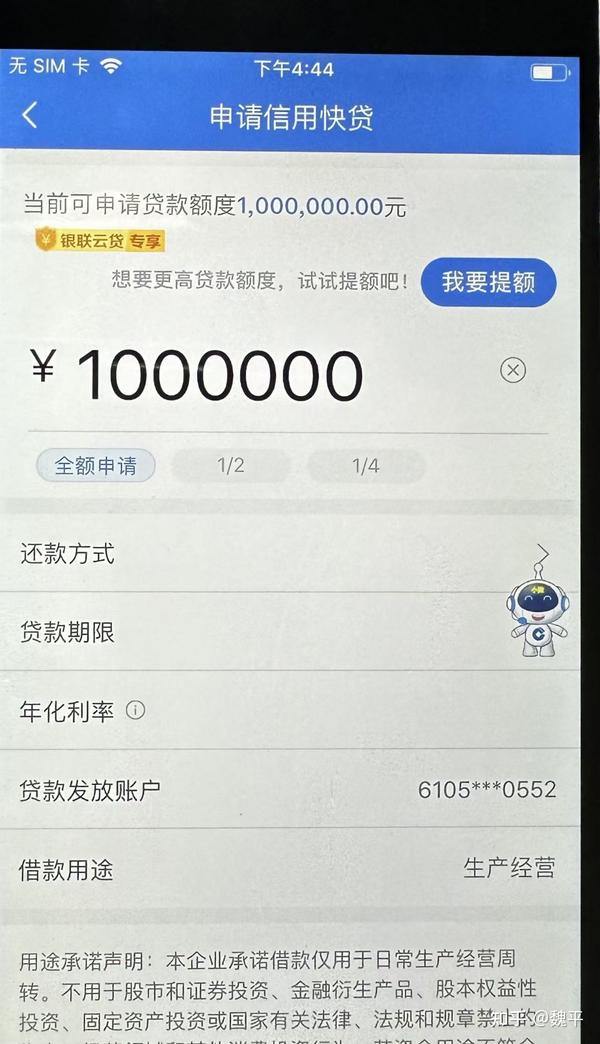The height and width of the screenshot is (1044, 600).
Task: Open the robot assistant helper
Action: point(538,611)
